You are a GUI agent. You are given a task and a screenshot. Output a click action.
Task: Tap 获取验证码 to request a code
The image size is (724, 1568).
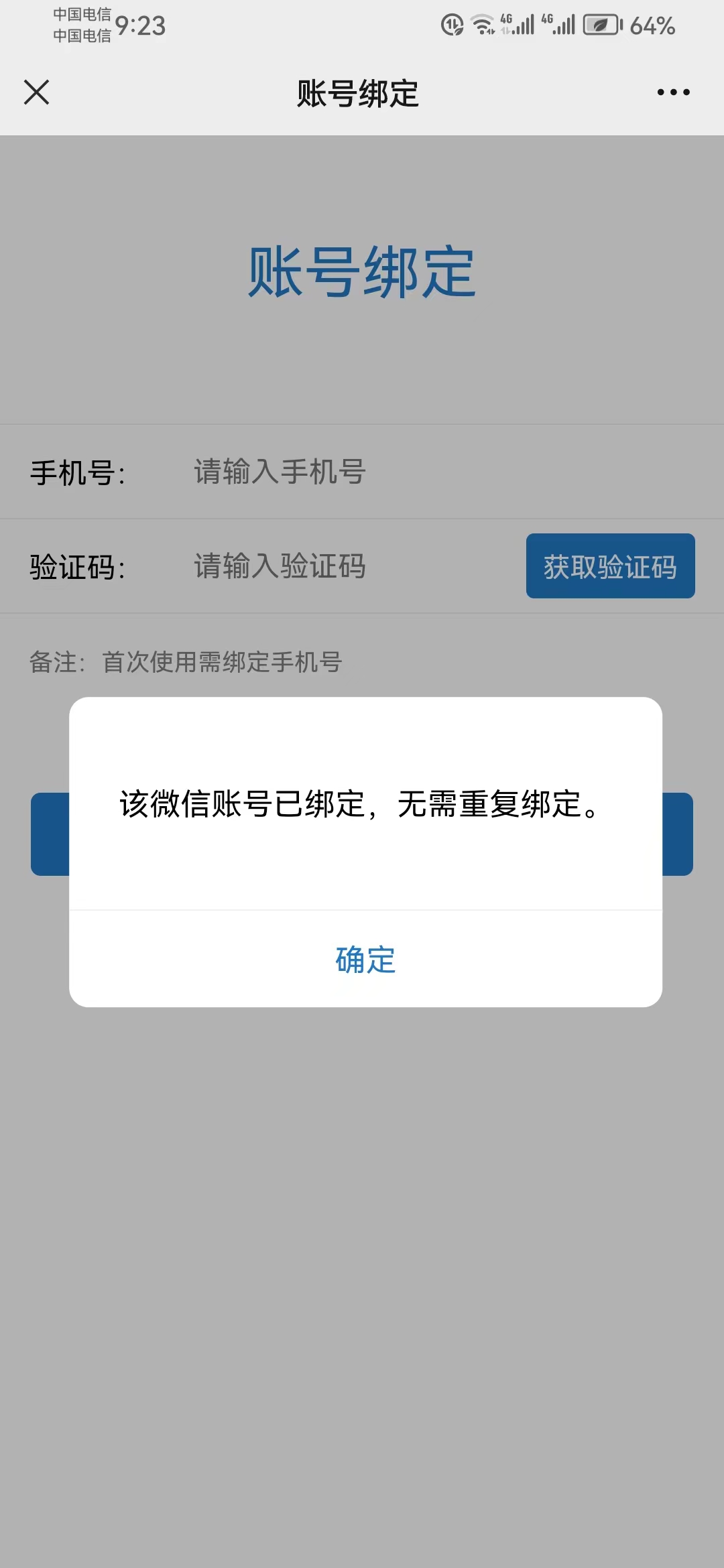coord(610,566)
